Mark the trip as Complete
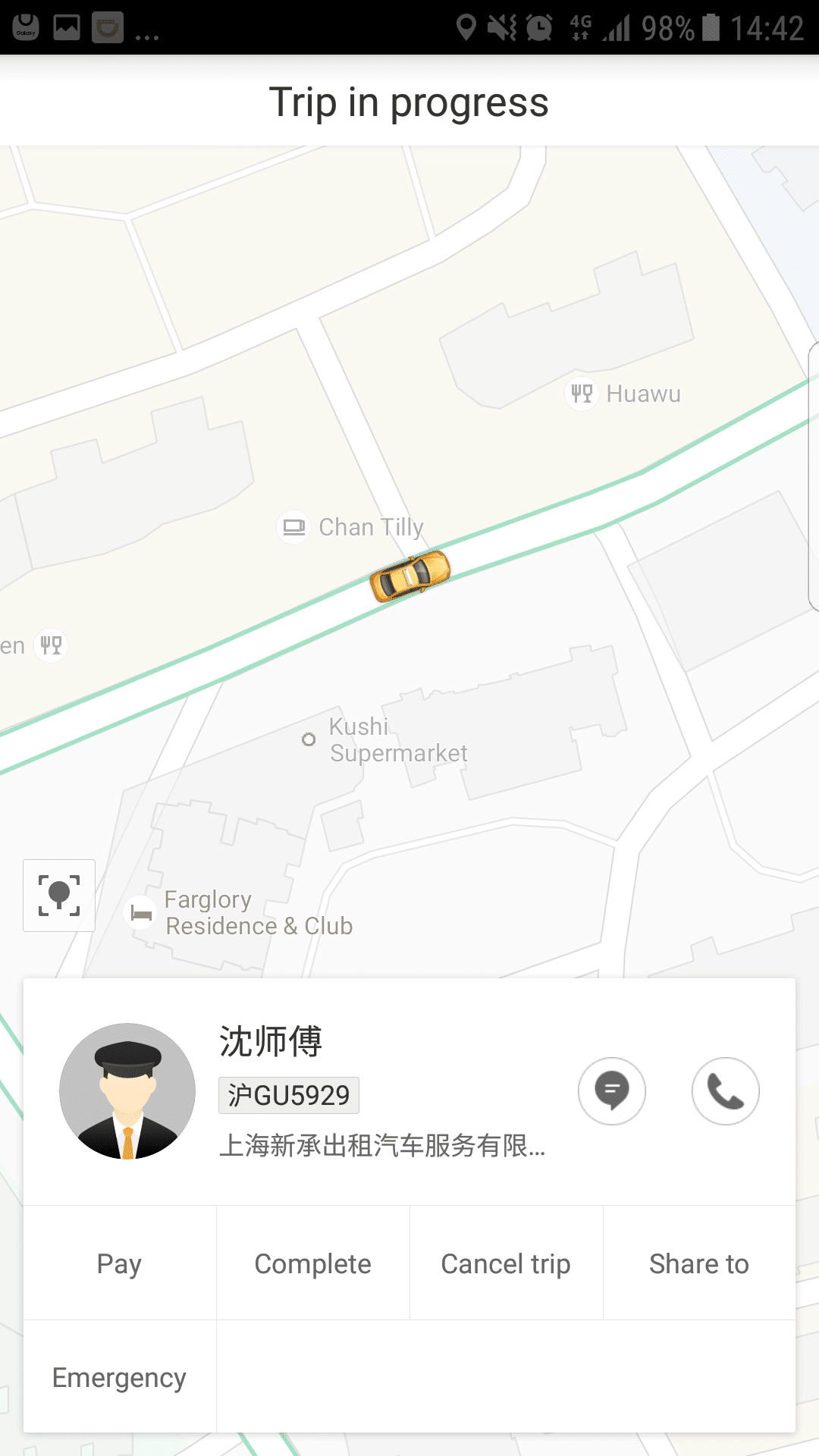 (x=312, y=1263)
